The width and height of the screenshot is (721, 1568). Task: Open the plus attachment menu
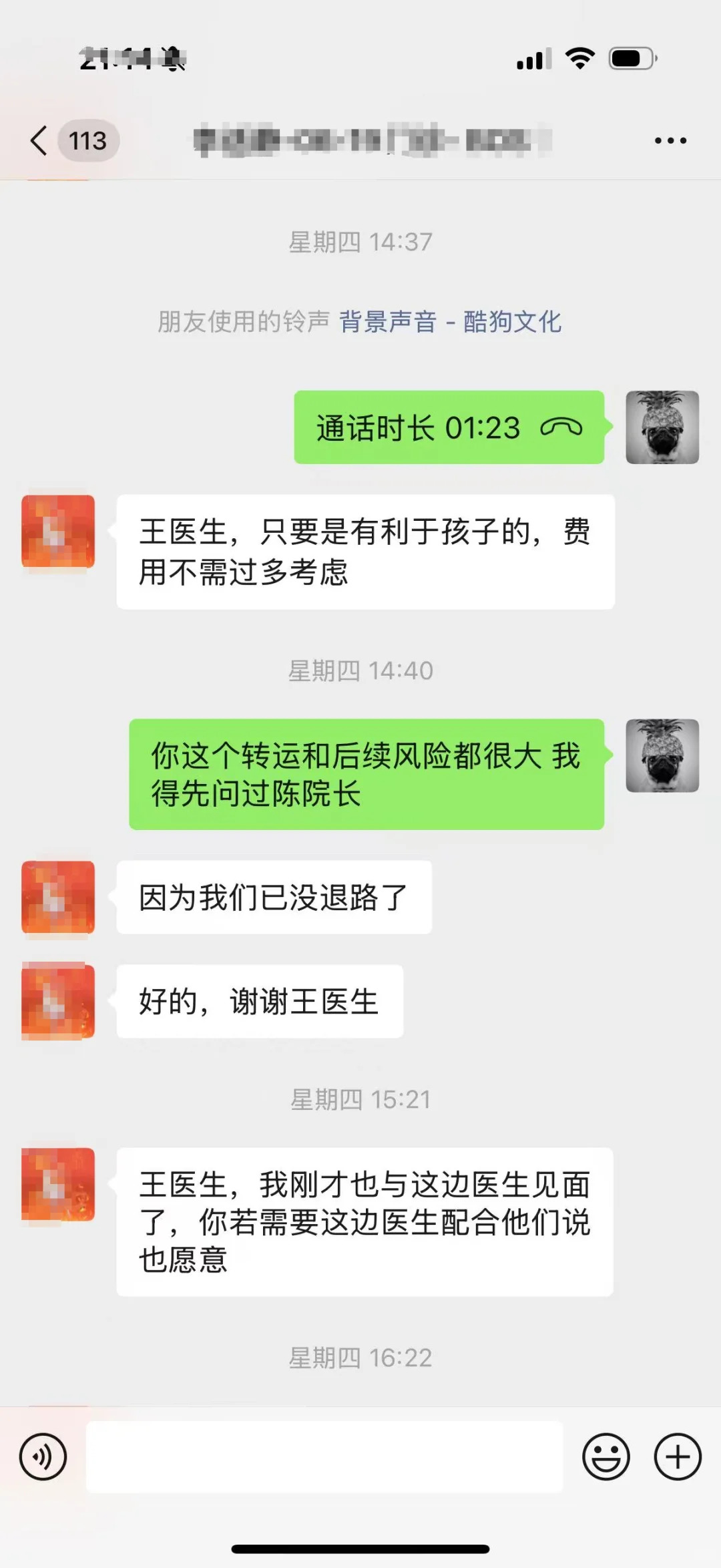point(677,1456)
